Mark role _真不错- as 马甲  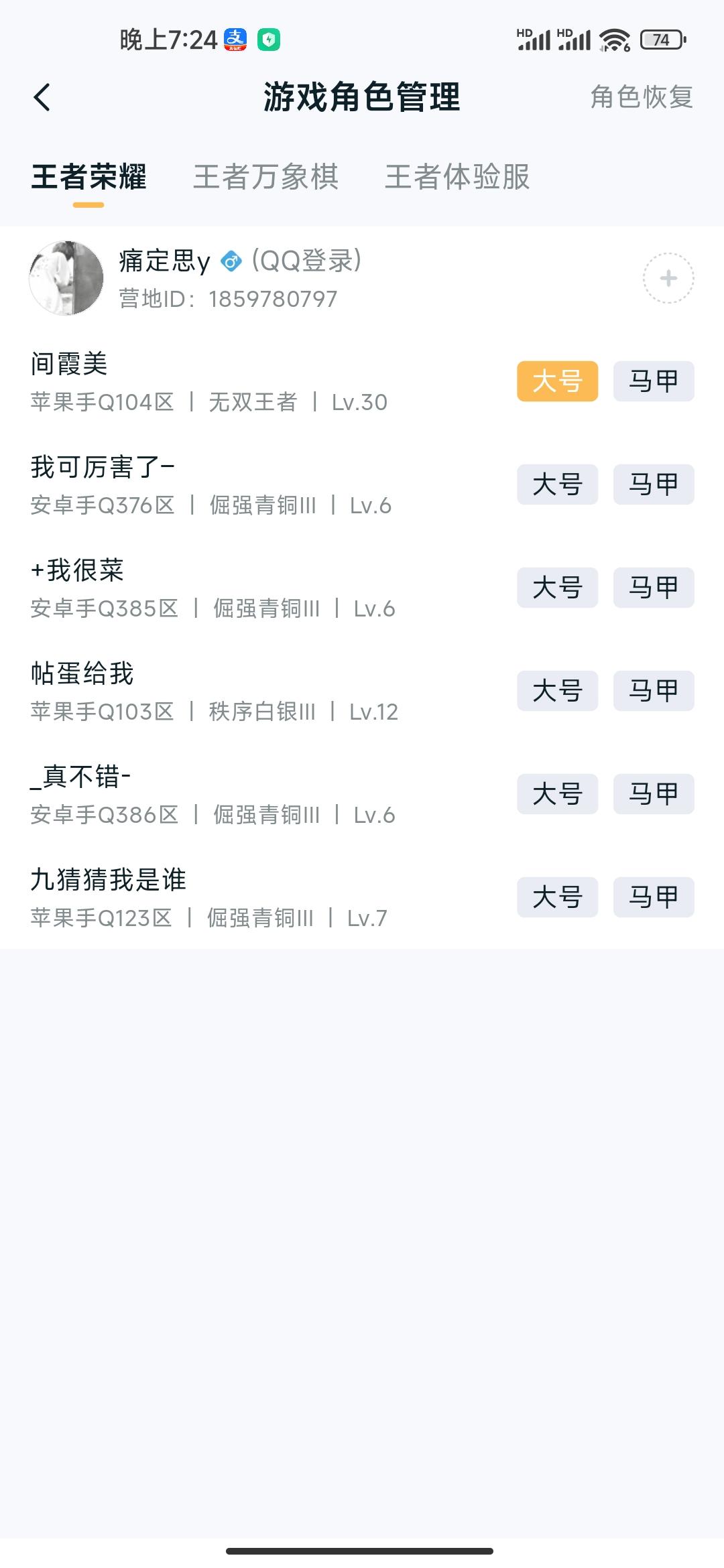coord(653,794)
